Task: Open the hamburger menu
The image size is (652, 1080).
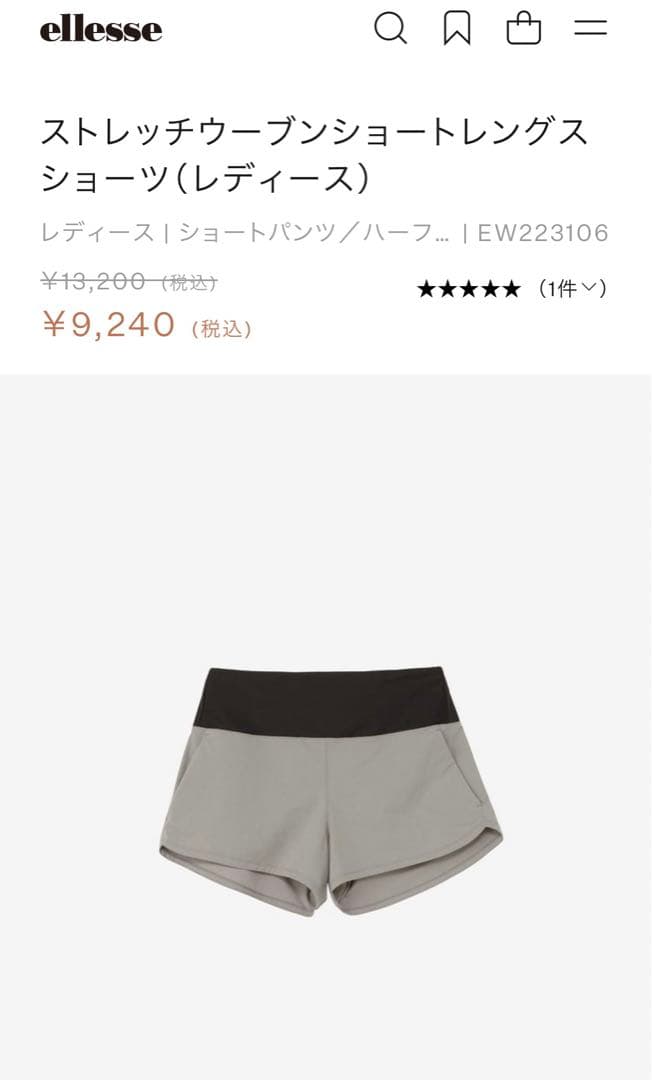Action: point(590,28)
